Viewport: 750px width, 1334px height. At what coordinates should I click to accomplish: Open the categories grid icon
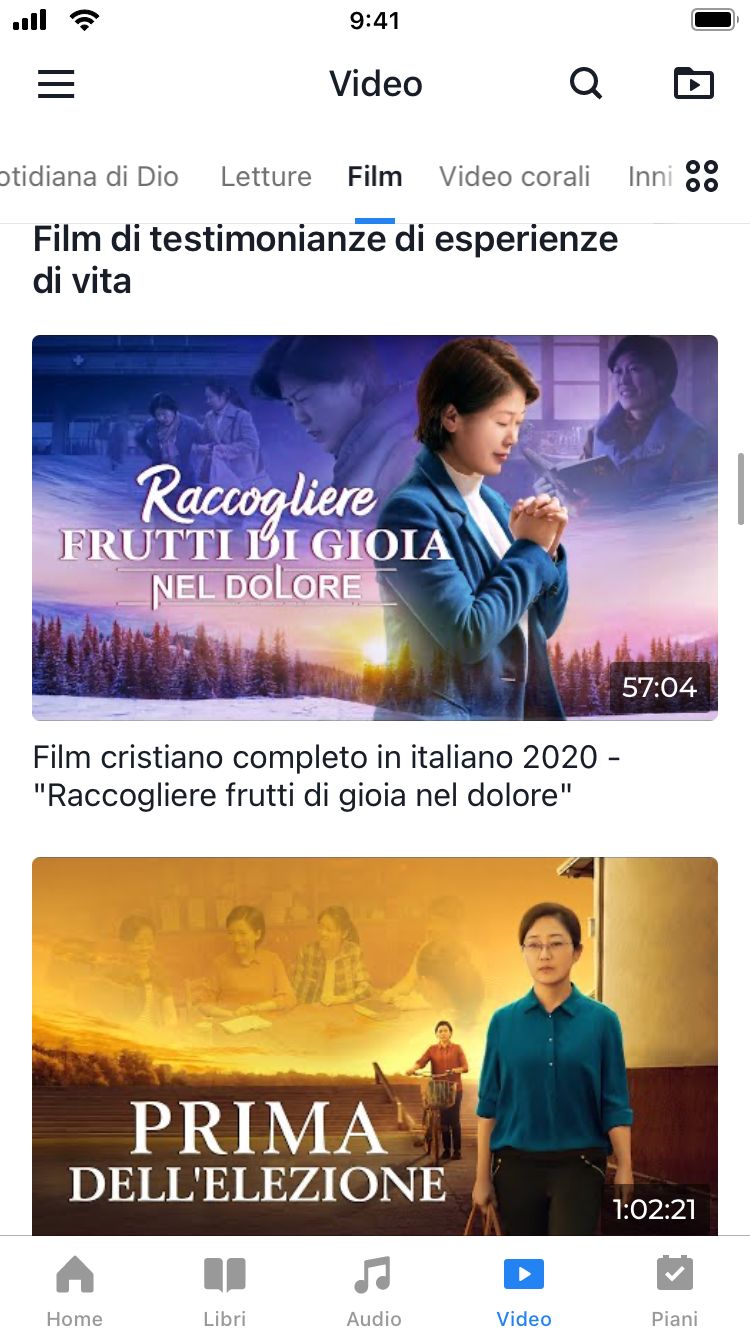[702, 176]
